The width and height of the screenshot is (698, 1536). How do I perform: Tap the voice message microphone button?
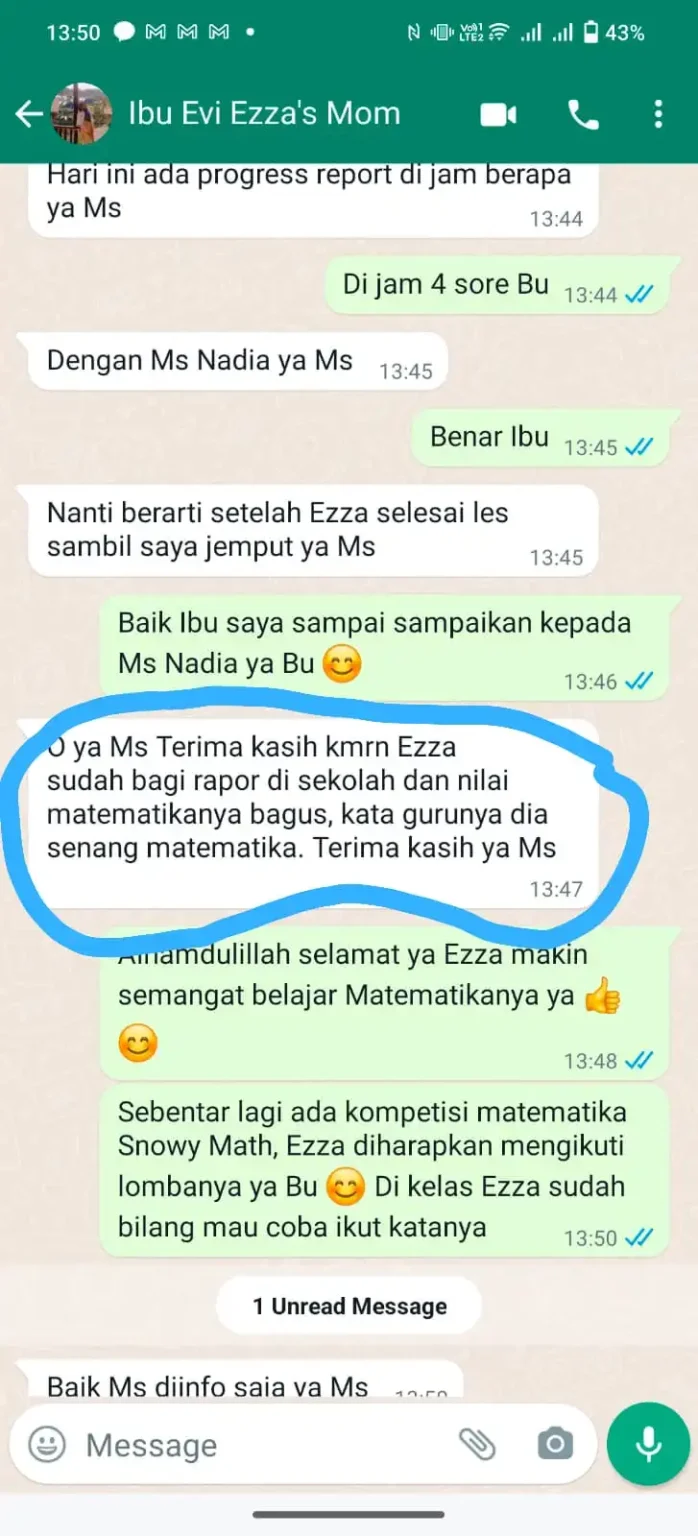click(x=649, y=1443)
